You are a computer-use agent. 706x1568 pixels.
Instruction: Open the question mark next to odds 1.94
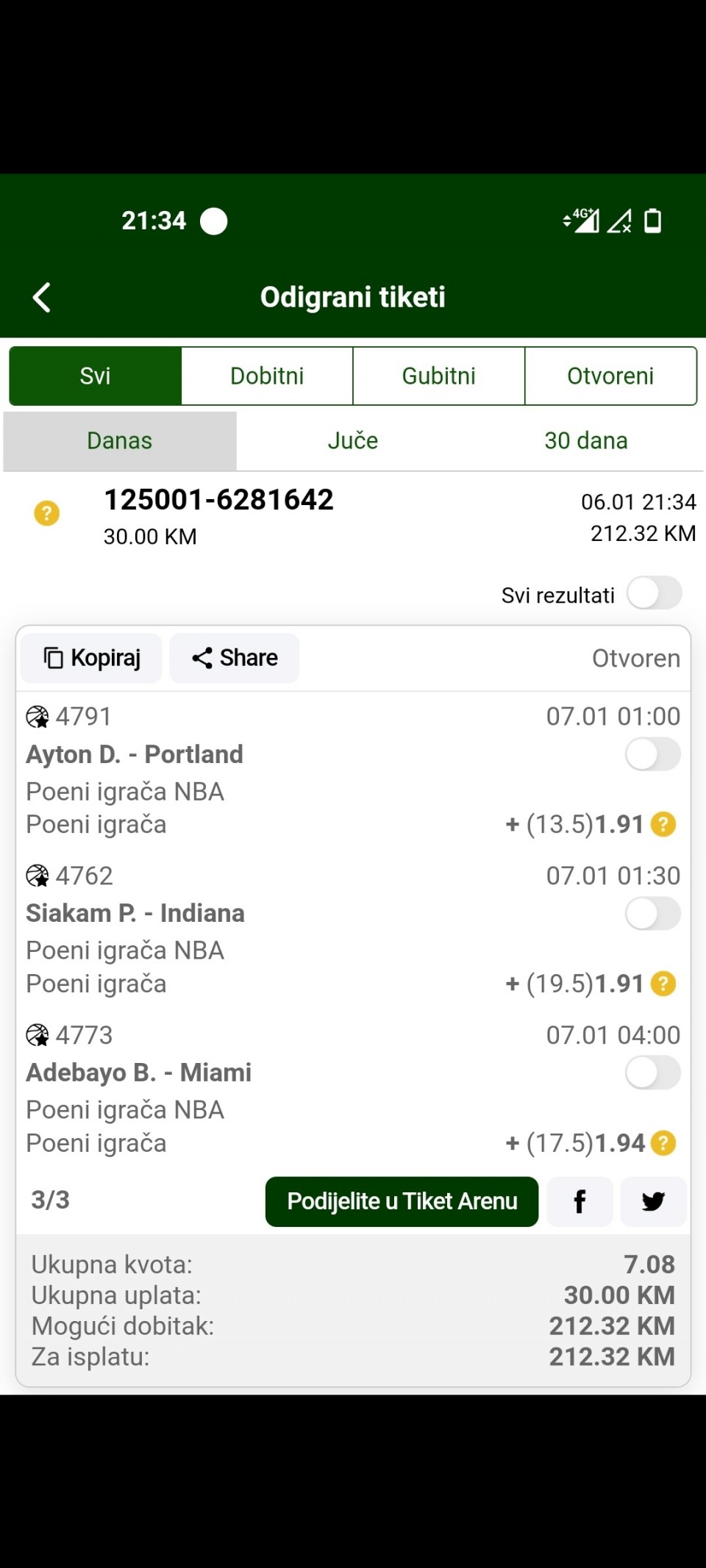(663, 1143)
